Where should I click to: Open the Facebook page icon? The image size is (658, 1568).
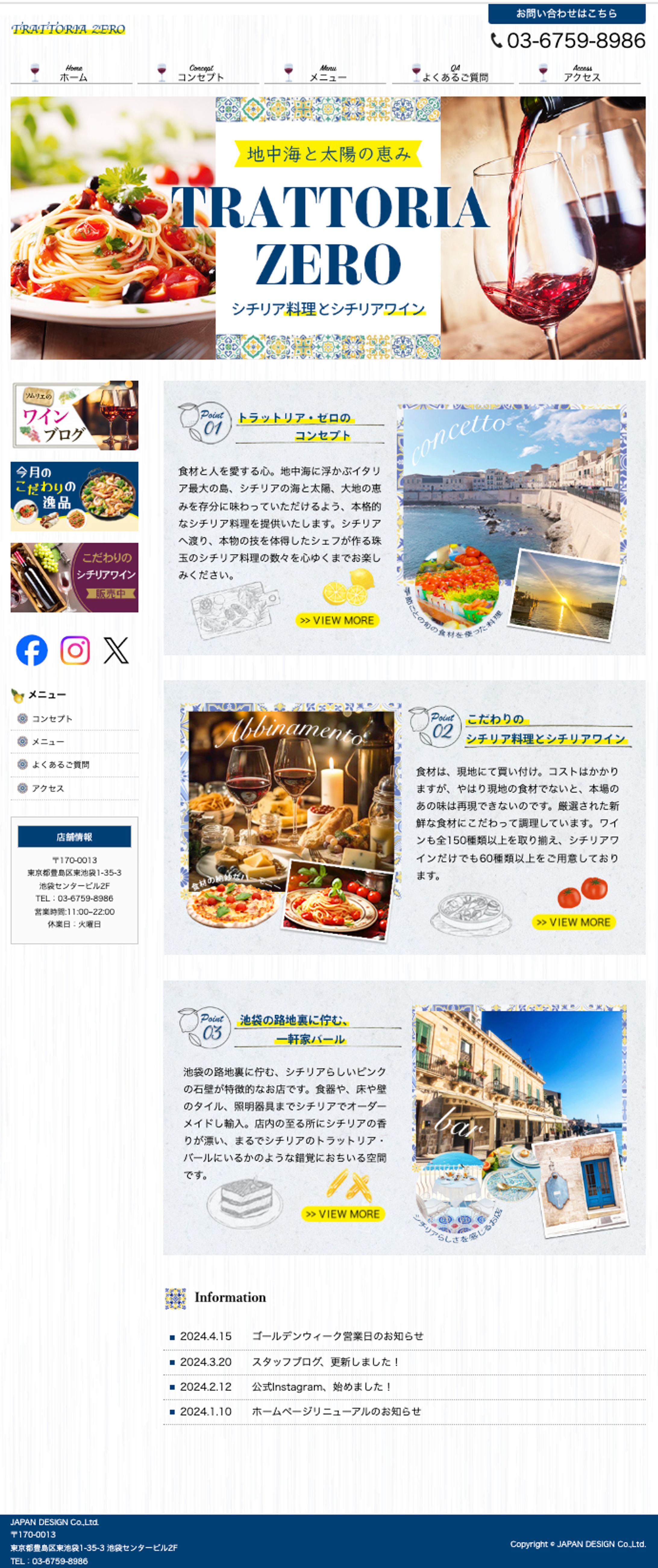[x=32, y=650]
